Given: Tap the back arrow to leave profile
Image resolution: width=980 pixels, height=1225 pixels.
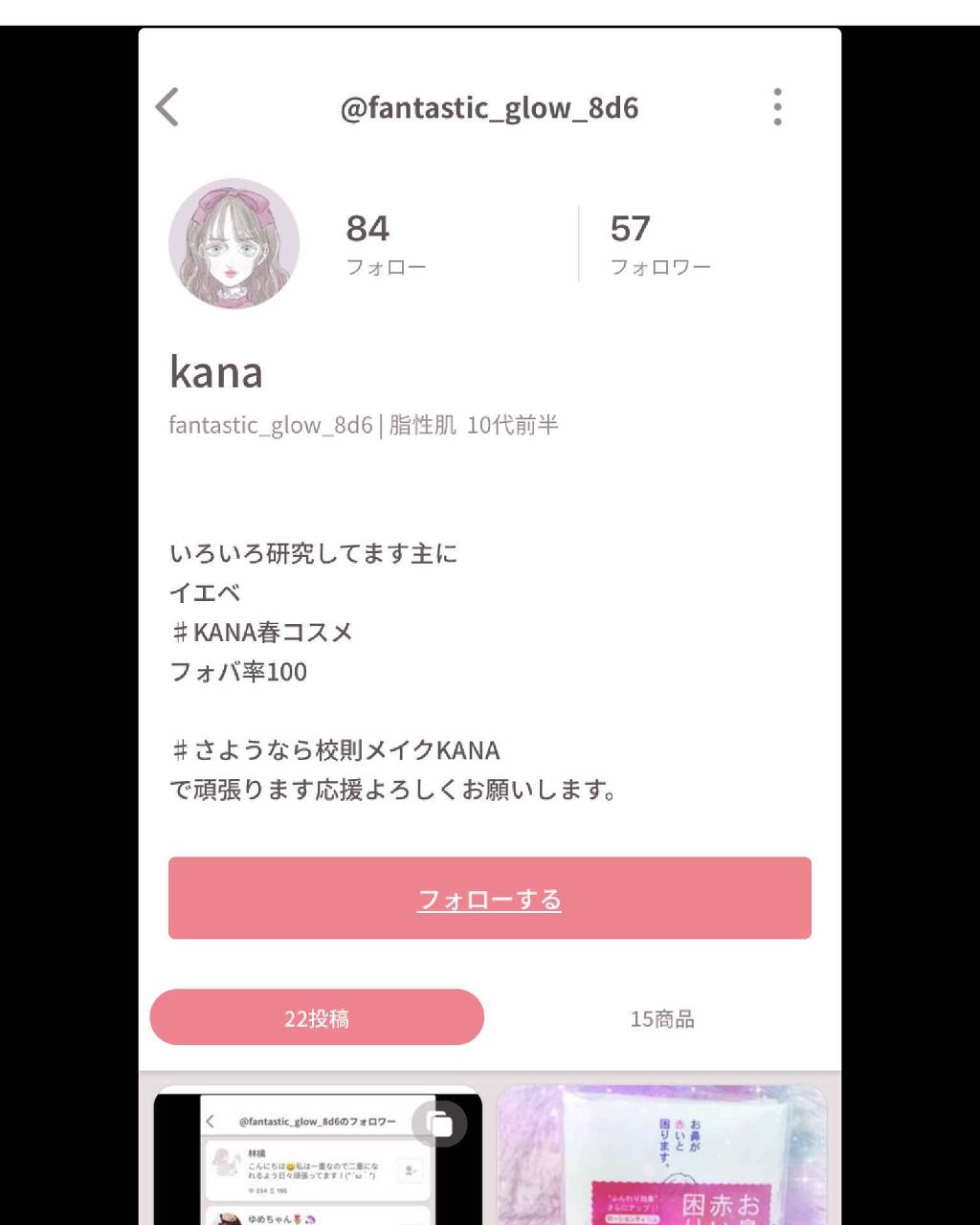Looking at the screenshot, I should click(x=168, y=107).
